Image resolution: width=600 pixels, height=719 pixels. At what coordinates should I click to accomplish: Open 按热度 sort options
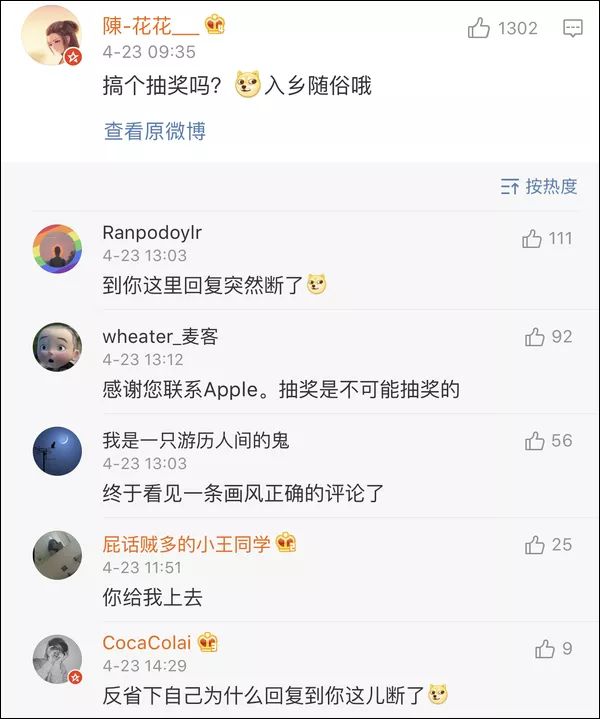pyautogui.click(x=539, y=186)
